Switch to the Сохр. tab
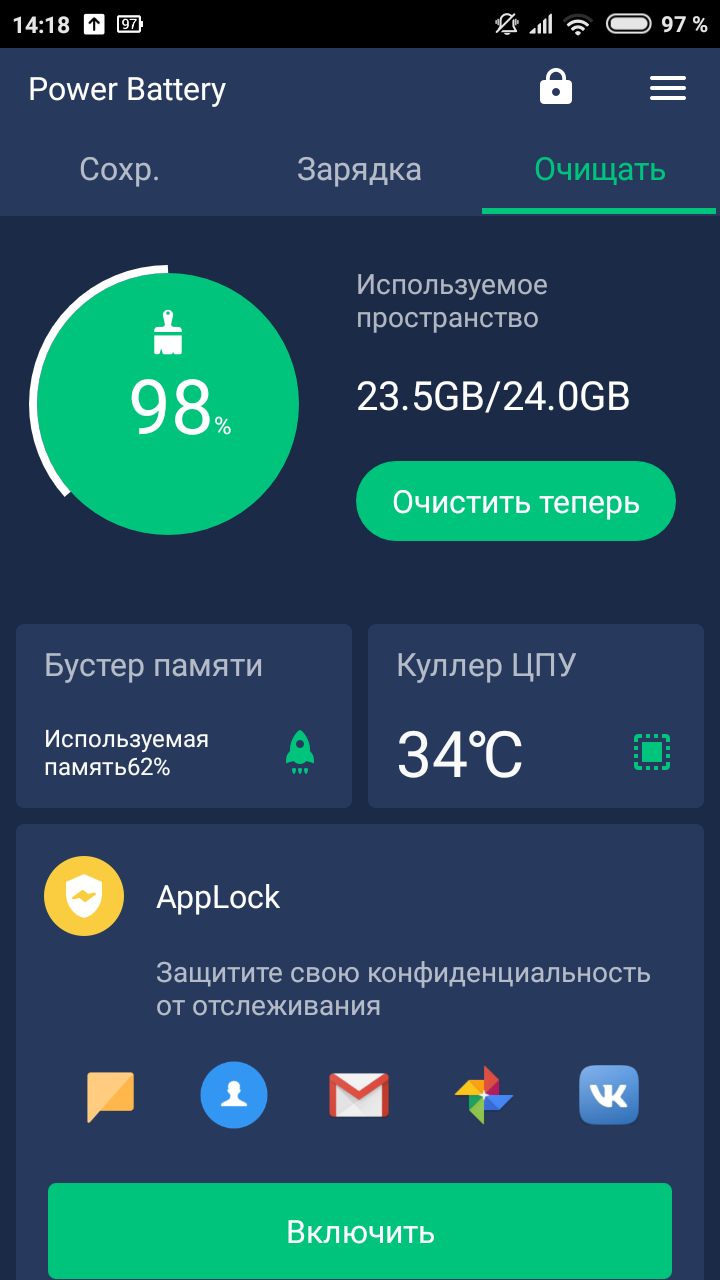720x1280 pixels. click(120, 169)
